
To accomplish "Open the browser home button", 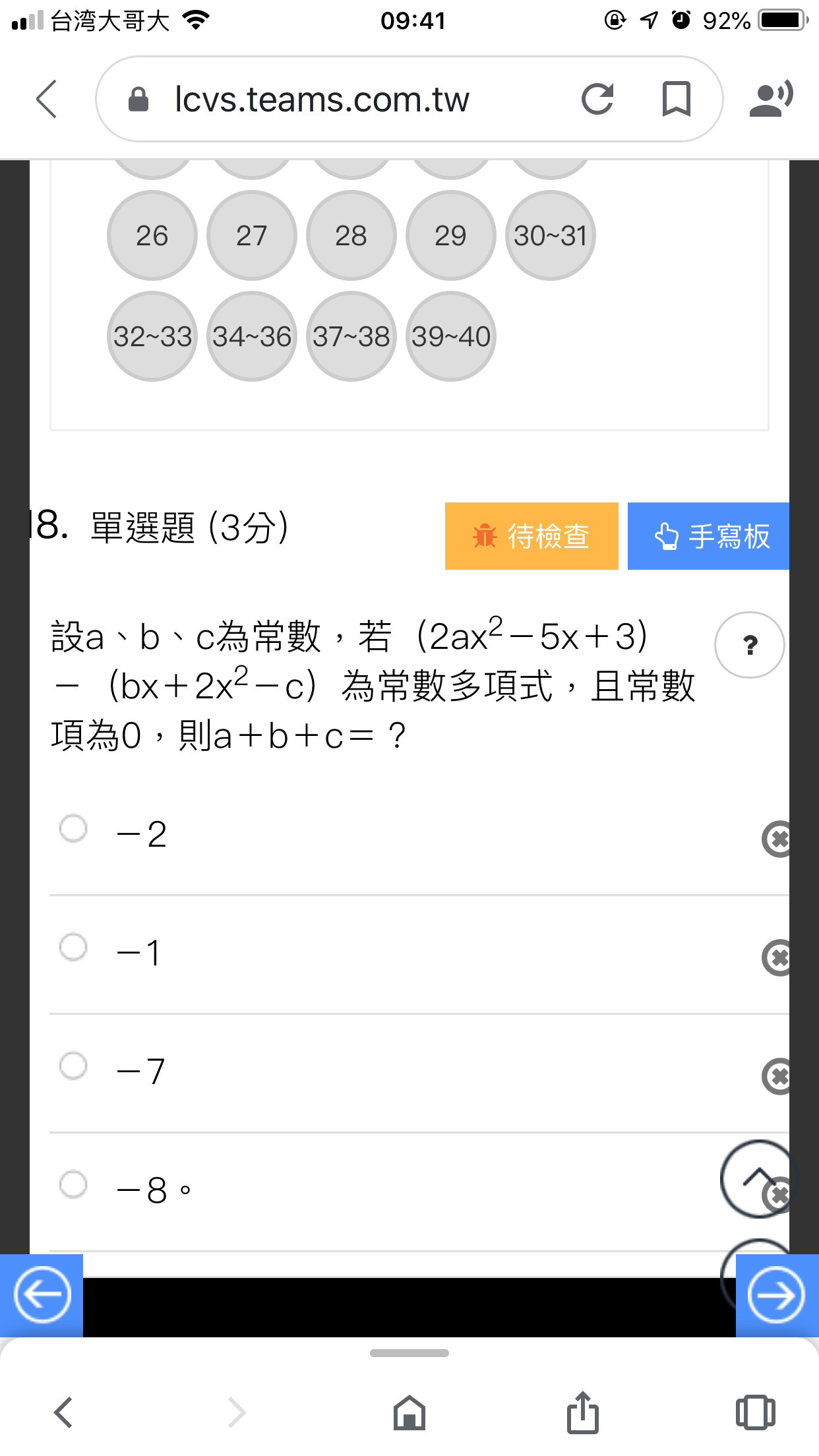I will click(x=409, y=1413).
